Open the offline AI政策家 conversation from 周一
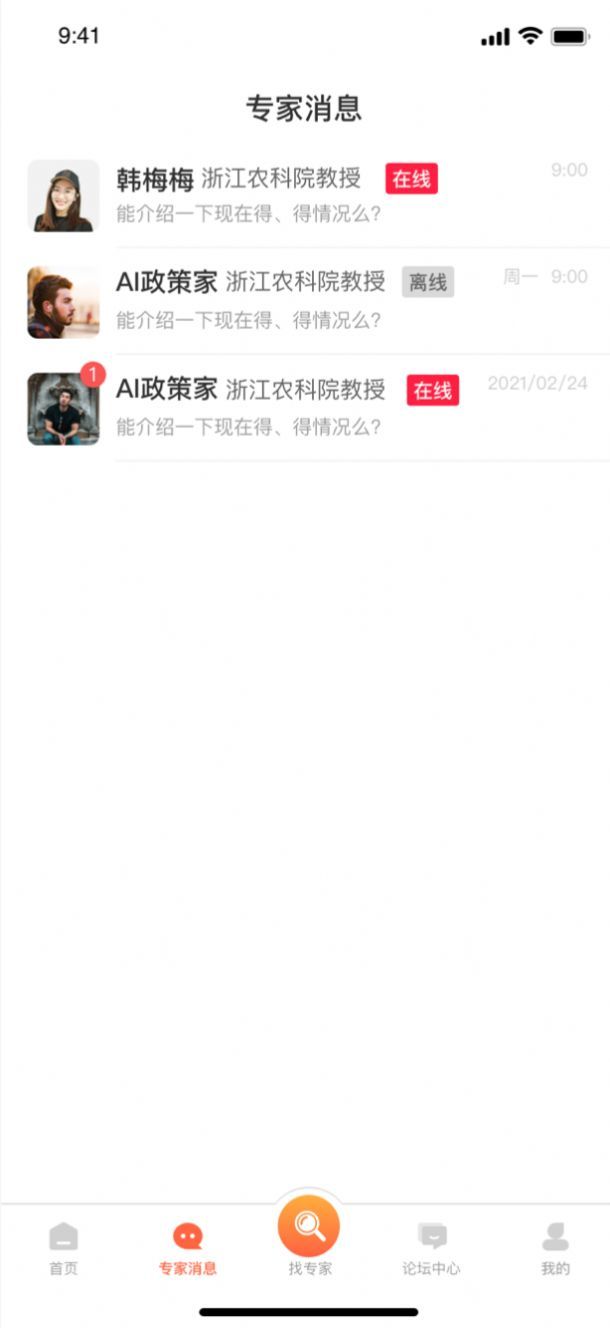This screenshot has width=610, height=1328. [x=305, y=301]
